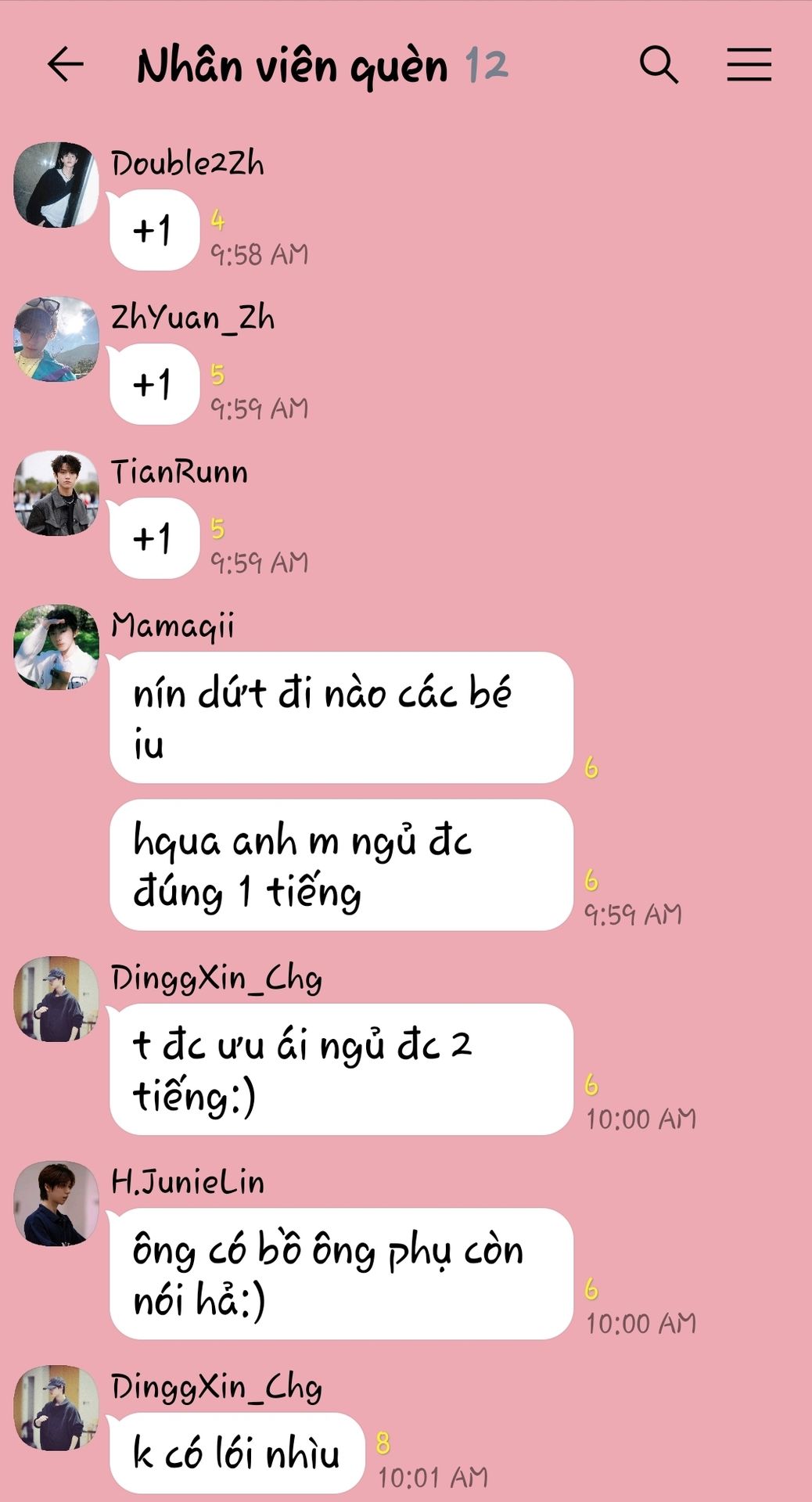The width and height of the screenshot is (812, 1502).
Task: Search within this chat
Action: tap(659, 64)
